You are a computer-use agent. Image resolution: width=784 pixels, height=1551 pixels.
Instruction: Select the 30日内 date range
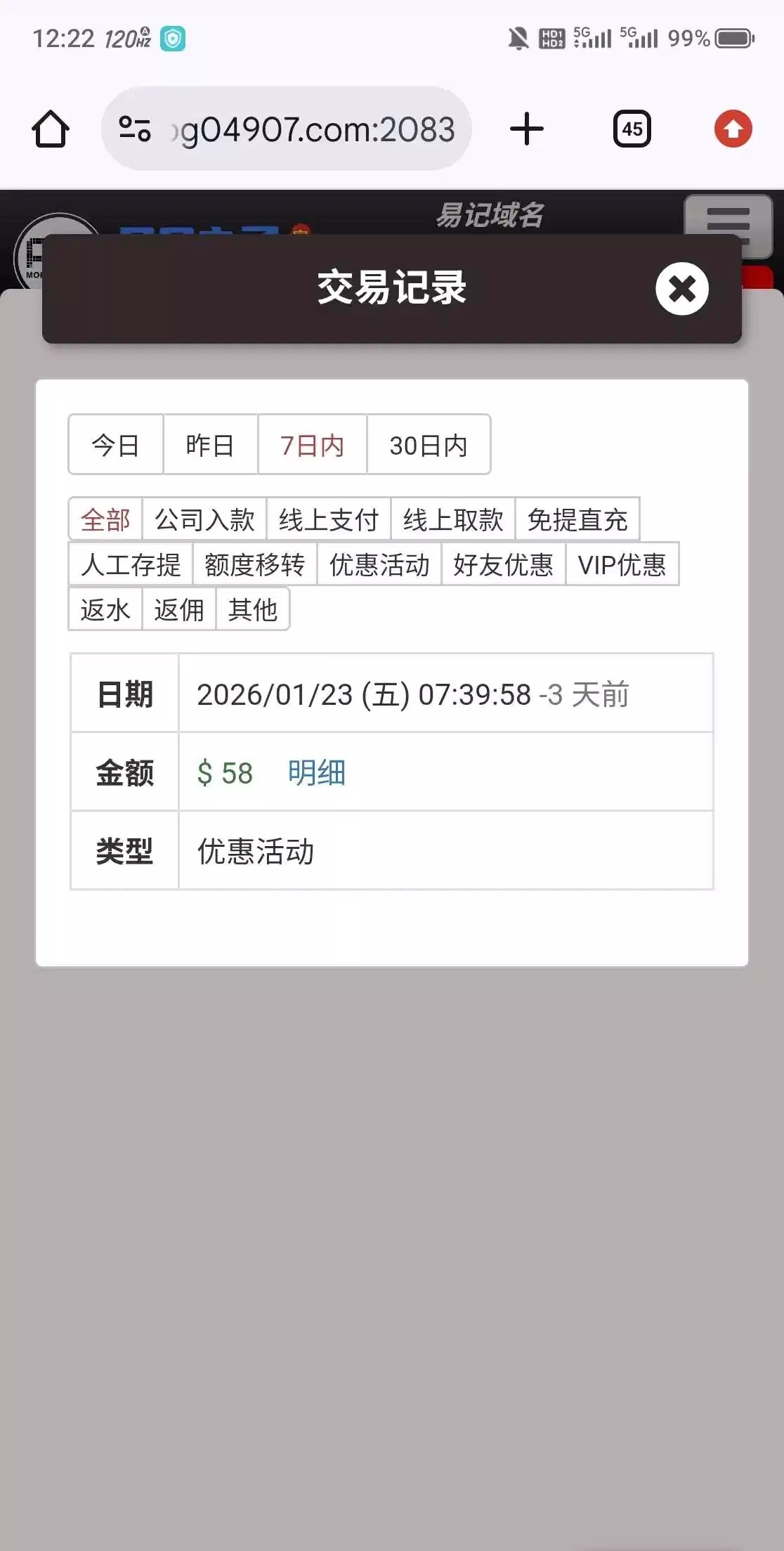click(428, 445)
